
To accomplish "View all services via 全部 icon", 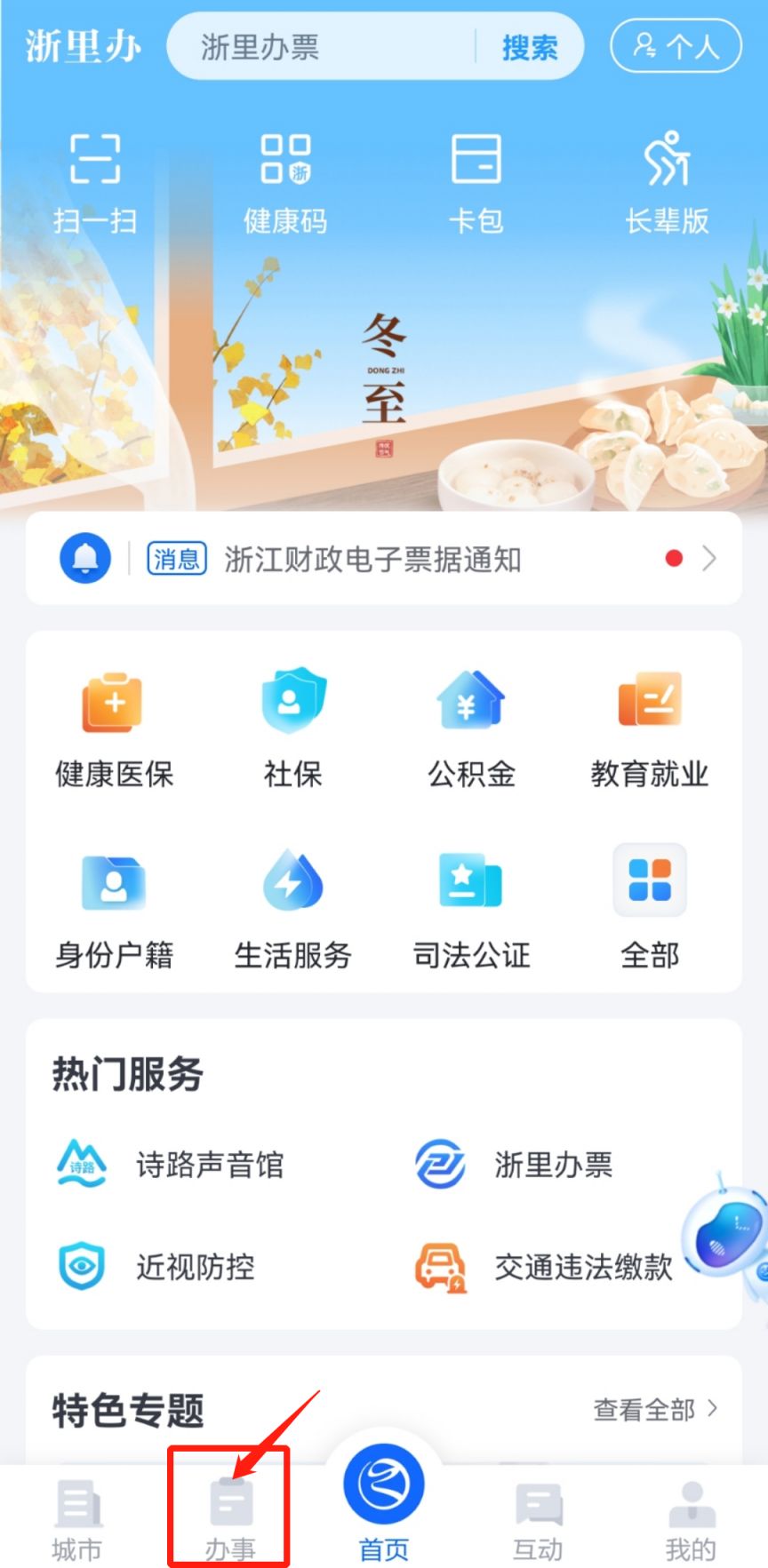I will click(650, 906).
